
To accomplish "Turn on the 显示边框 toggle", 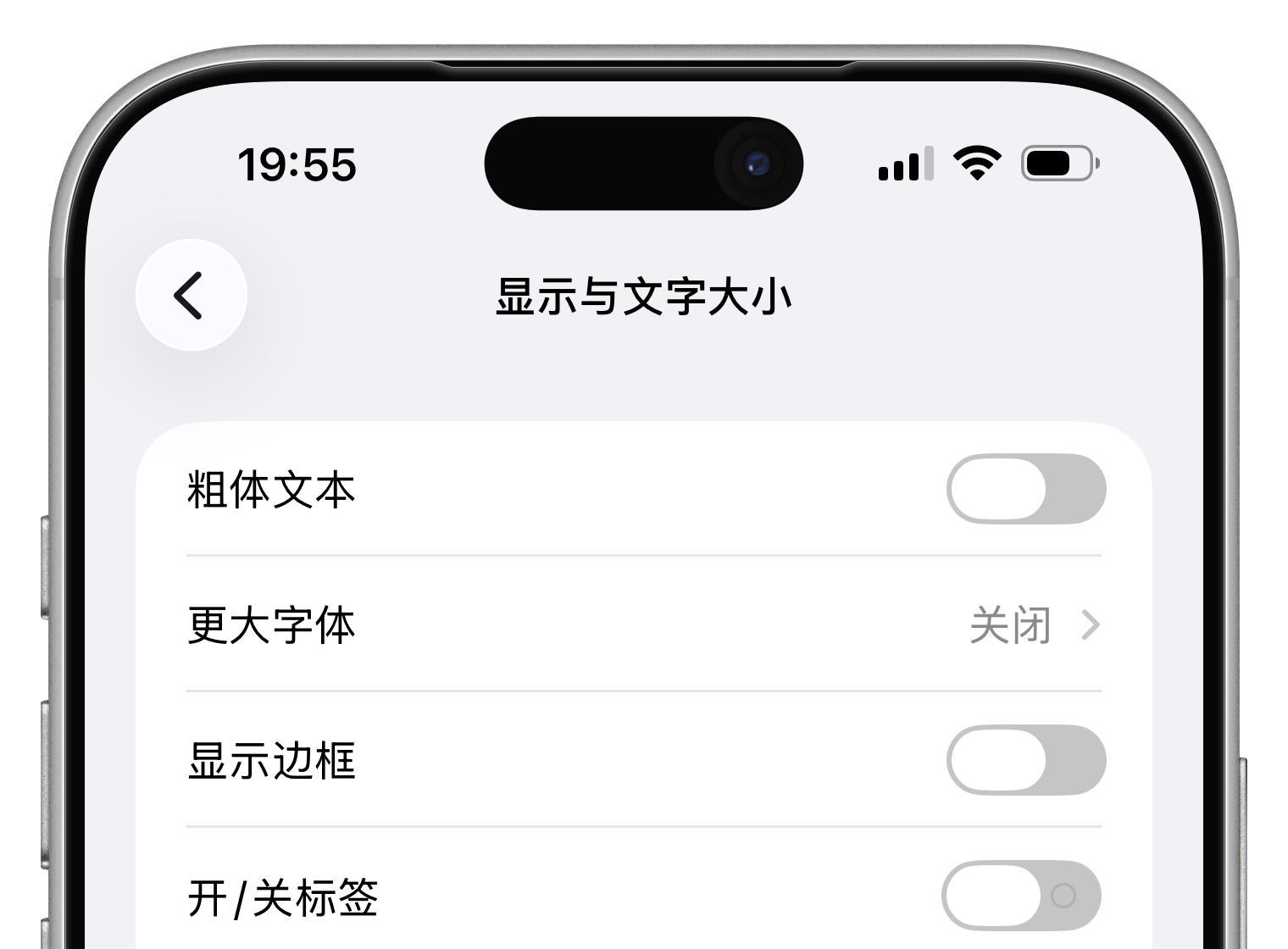I will (1025, 760).
